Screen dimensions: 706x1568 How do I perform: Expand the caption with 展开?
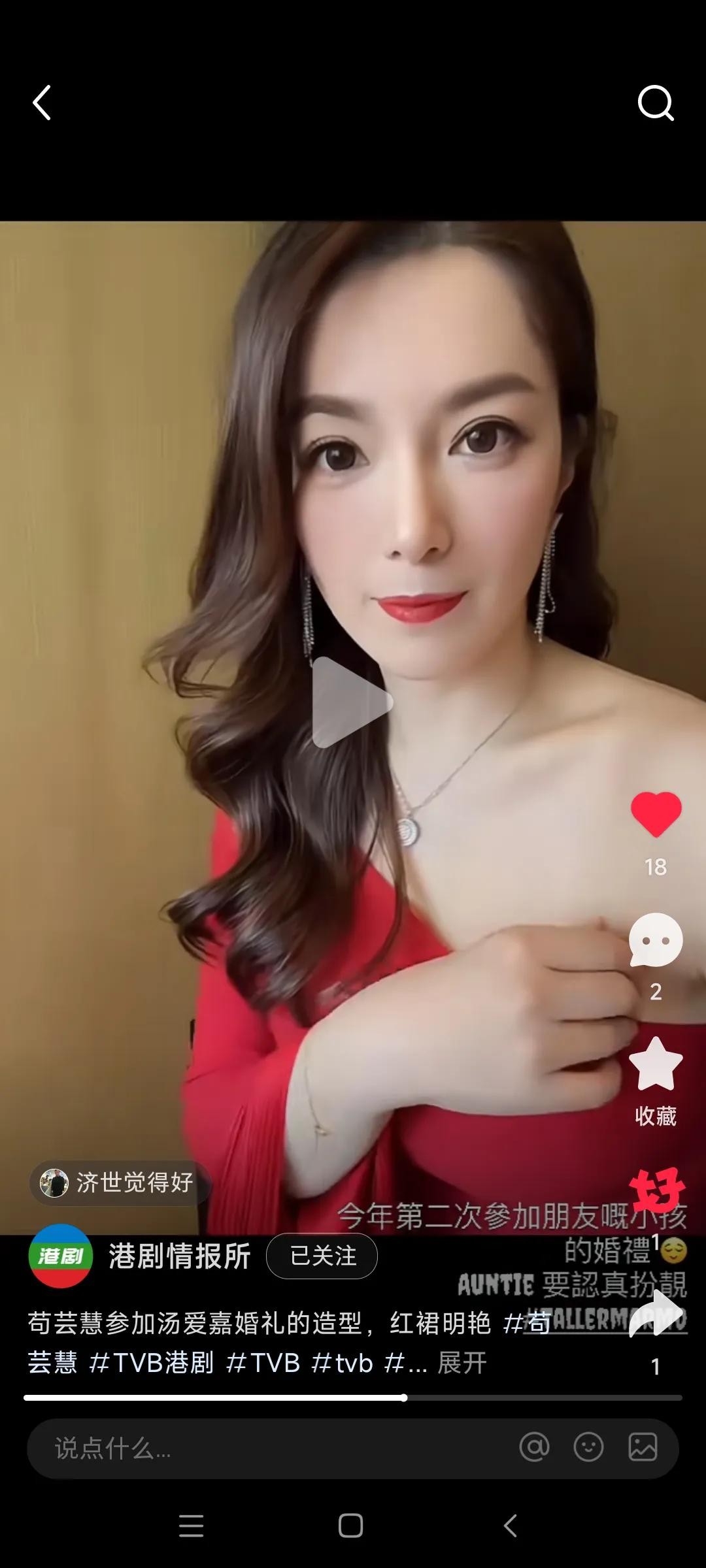click(x=462, y=1363)
